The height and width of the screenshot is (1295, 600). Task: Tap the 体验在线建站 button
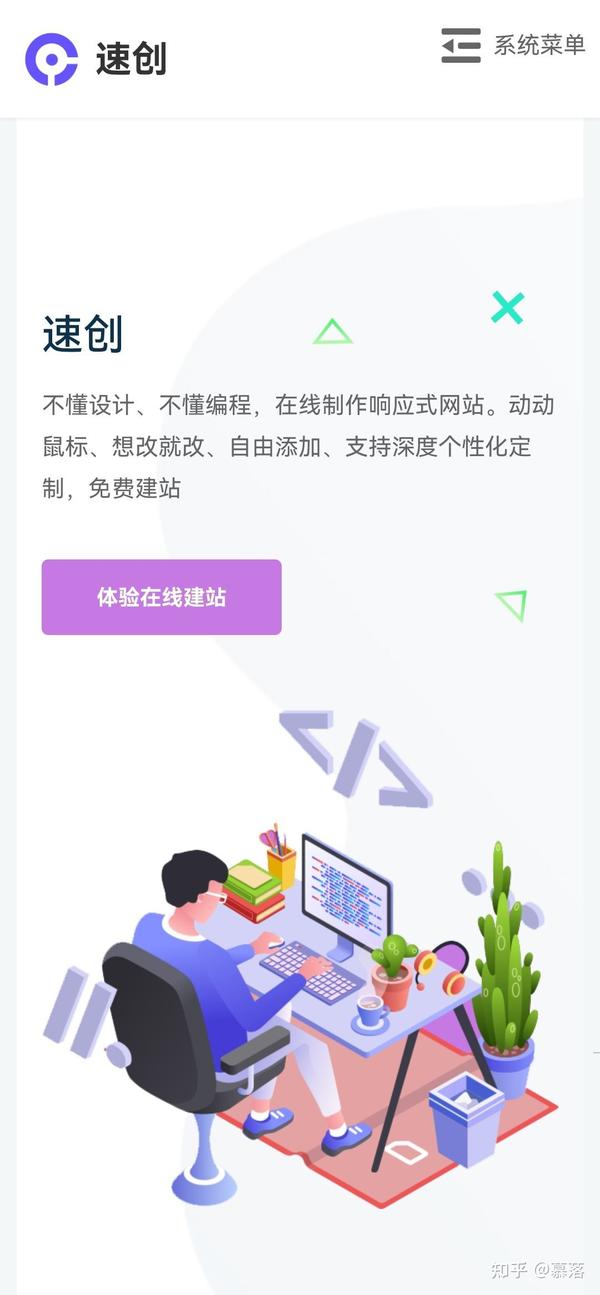tap(161, 597)
